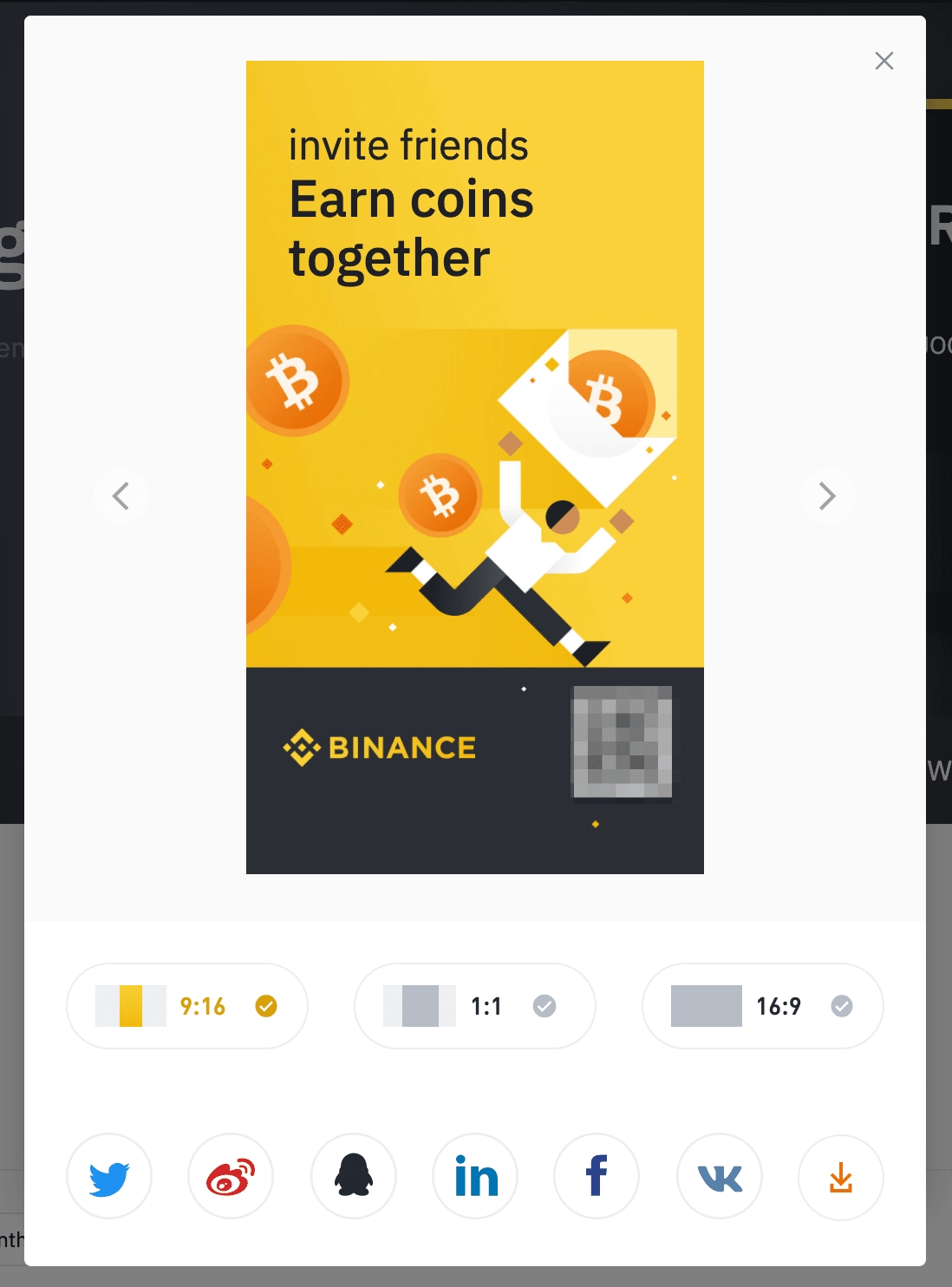Image resolution: width=952 pixels, height=1287 pixels.
Task: Close the share poster dialog
Action: pos(884,61)
